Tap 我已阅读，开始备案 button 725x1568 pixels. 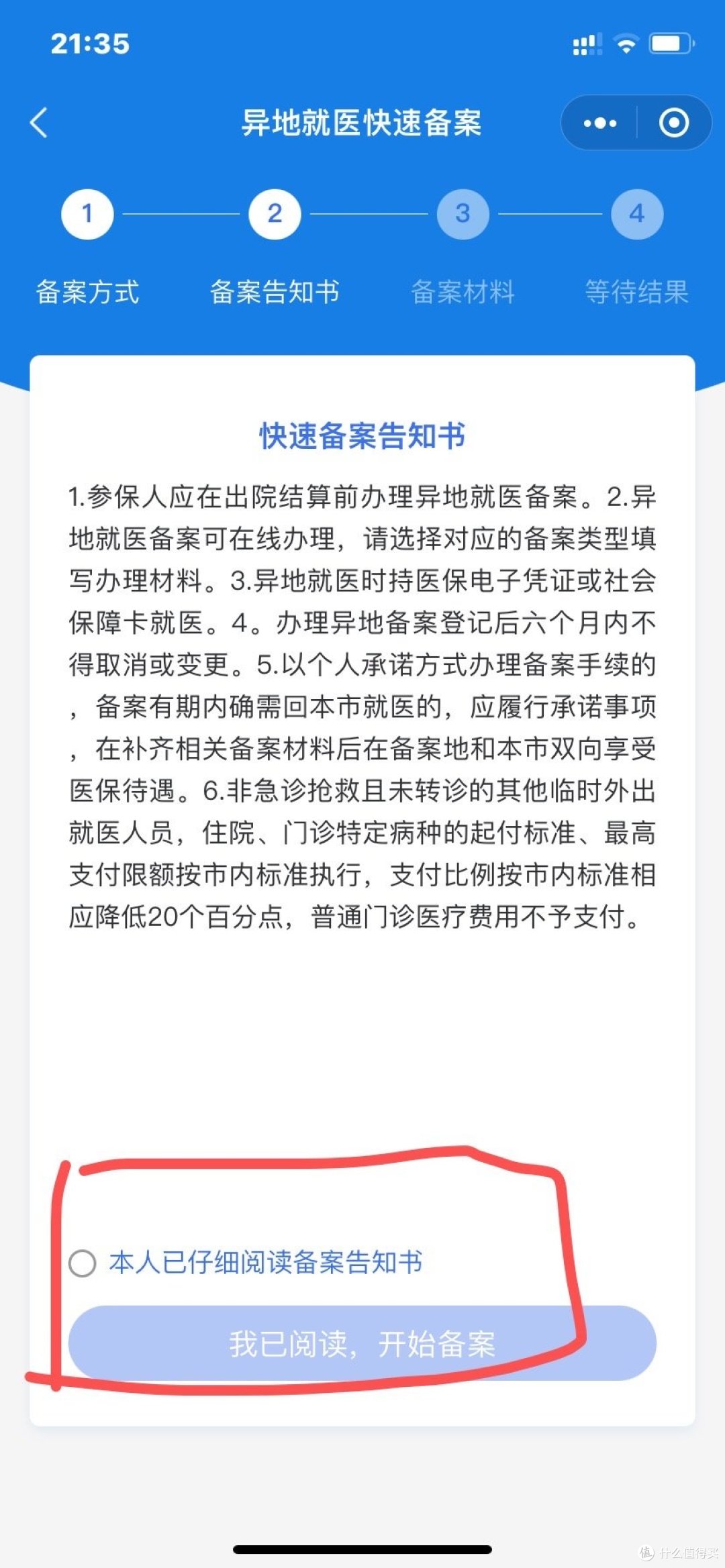click(362, 1343)
